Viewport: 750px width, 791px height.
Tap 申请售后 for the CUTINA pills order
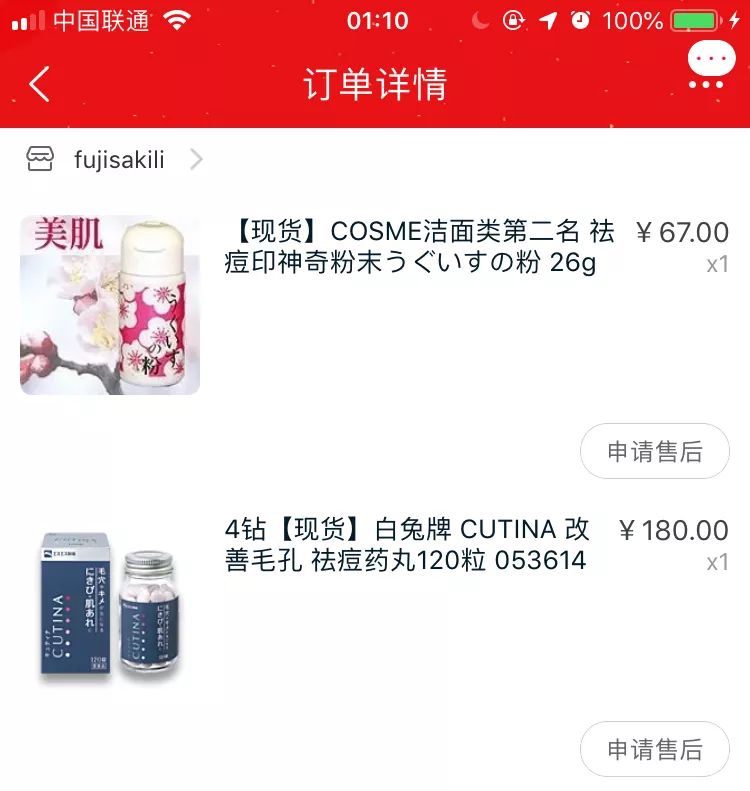[x=655, y=749]
